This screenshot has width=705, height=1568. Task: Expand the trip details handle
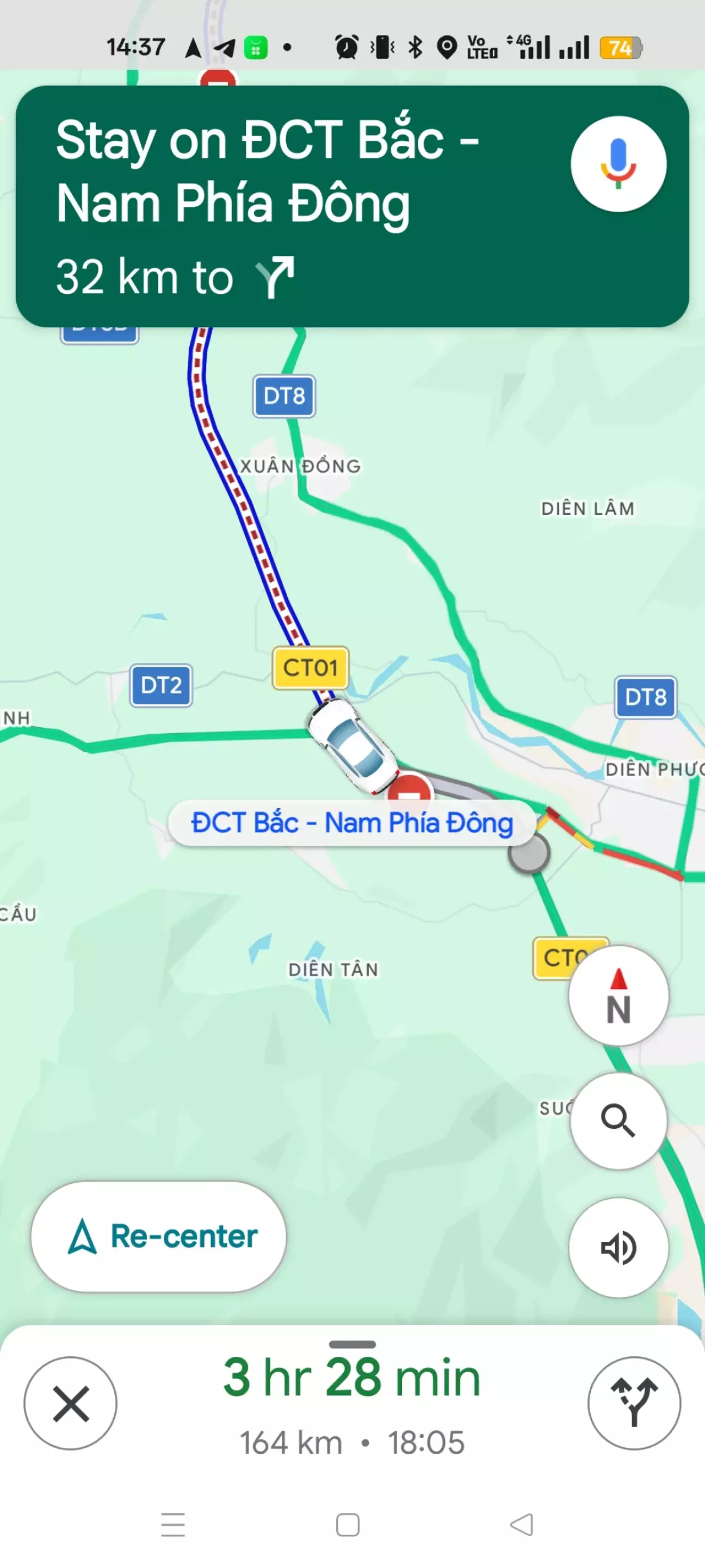(351, 1344)
